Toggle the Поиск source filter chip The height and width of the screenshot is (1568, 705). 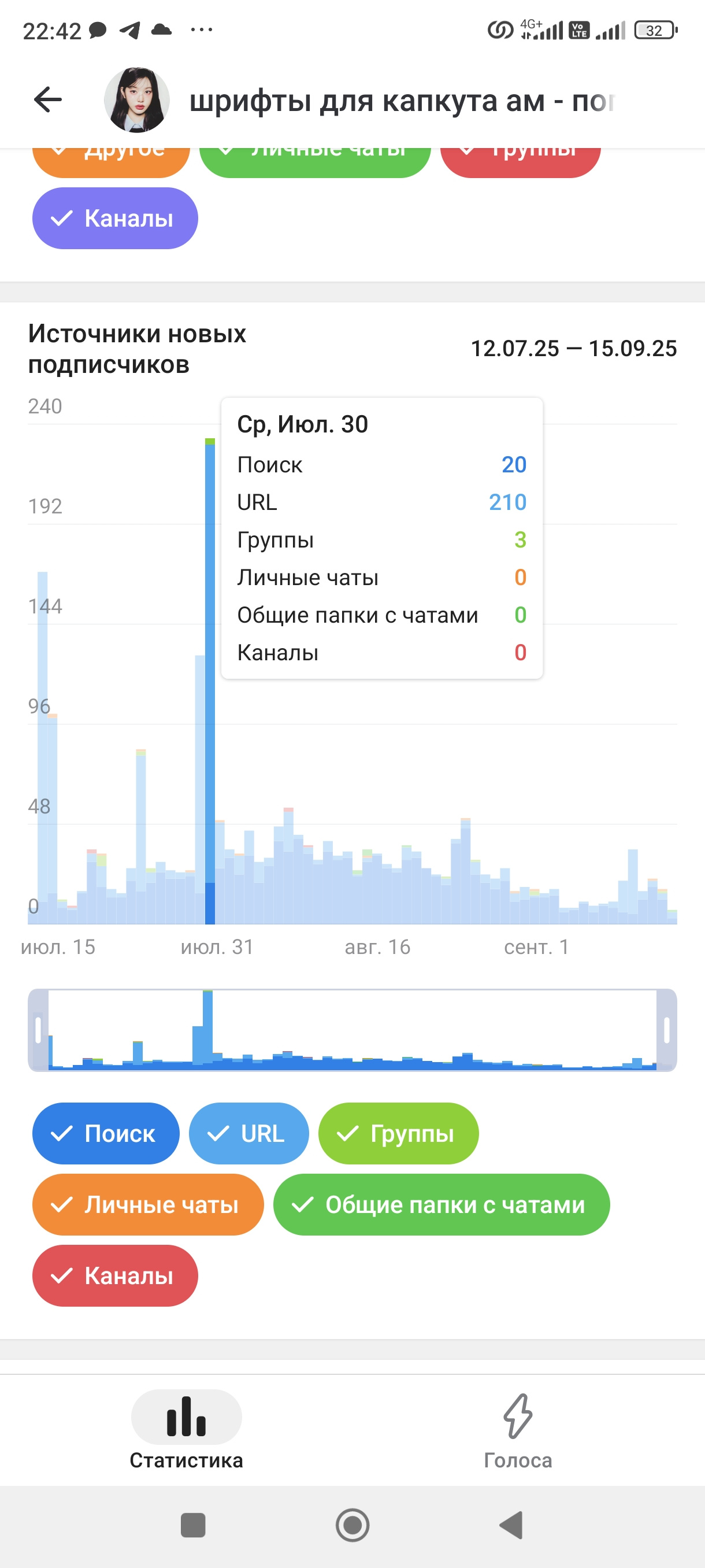pyautogui.click(x=106, y=1133)
